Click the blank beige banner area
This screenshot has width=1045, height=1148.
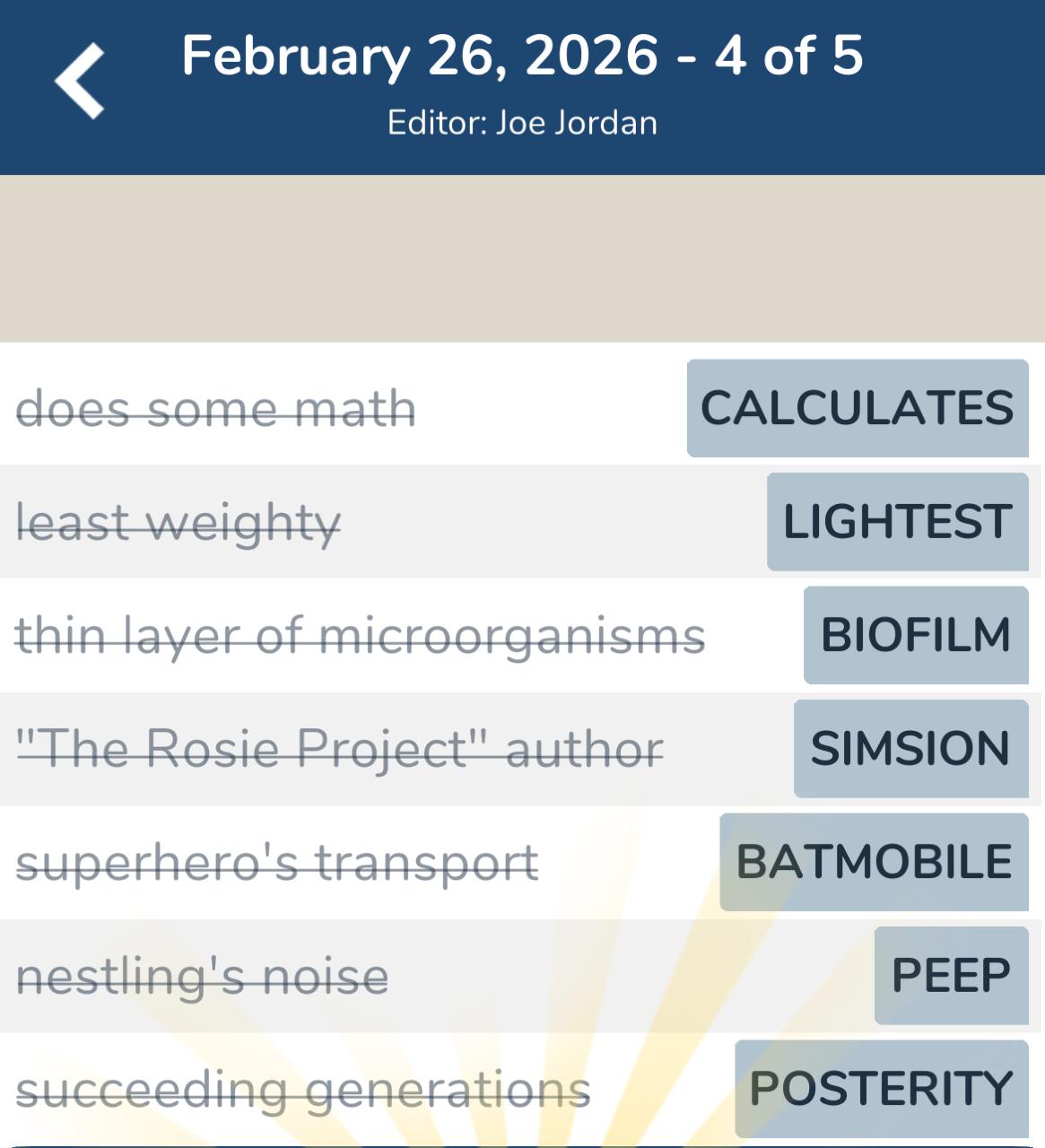[522, 257]
